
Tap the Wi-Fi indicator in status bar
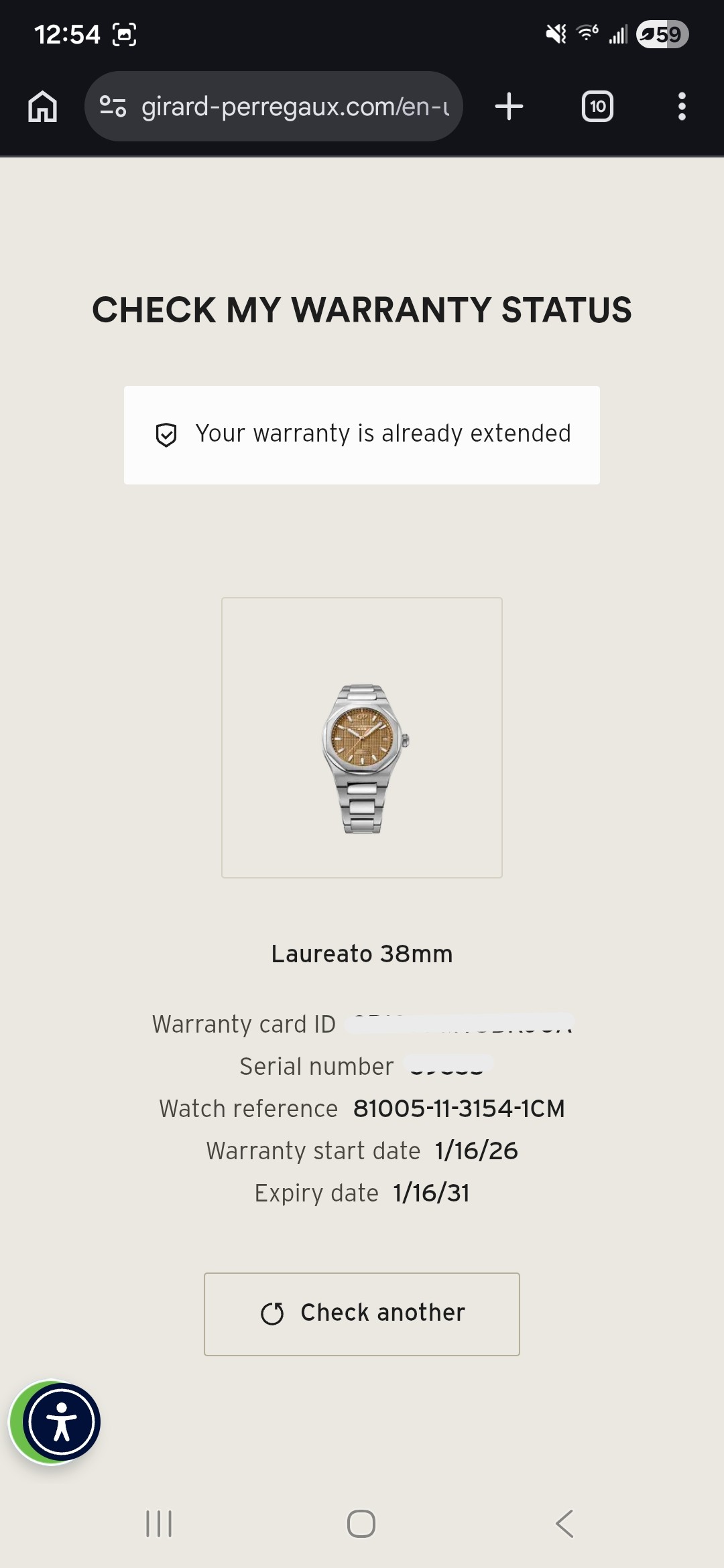click(586, 34)
